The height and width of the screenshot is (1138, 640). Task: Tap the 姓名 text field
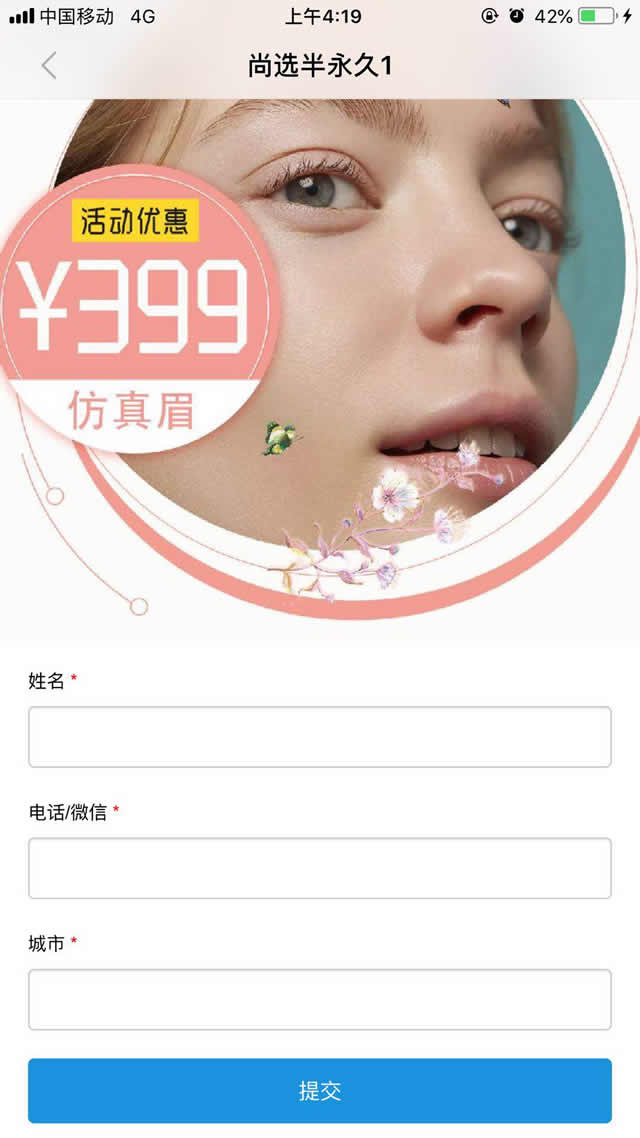[x=320, y=737]
